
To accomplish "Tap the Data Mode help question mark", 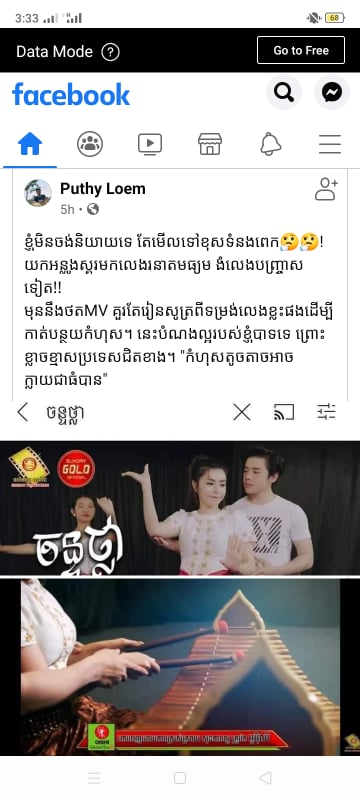I will pos(110,52).
